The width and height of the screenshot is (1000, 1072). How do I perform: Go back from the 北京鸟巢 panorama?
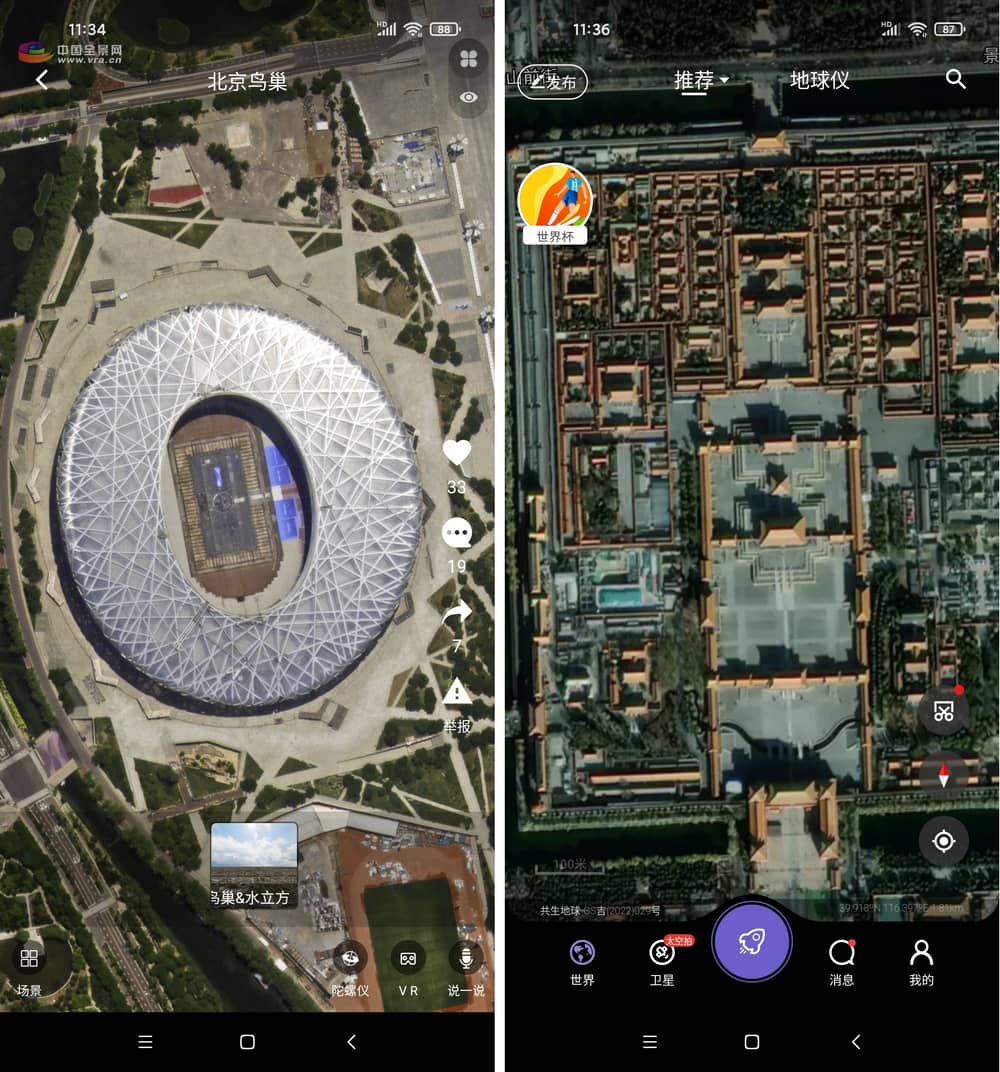click(42, 81)
